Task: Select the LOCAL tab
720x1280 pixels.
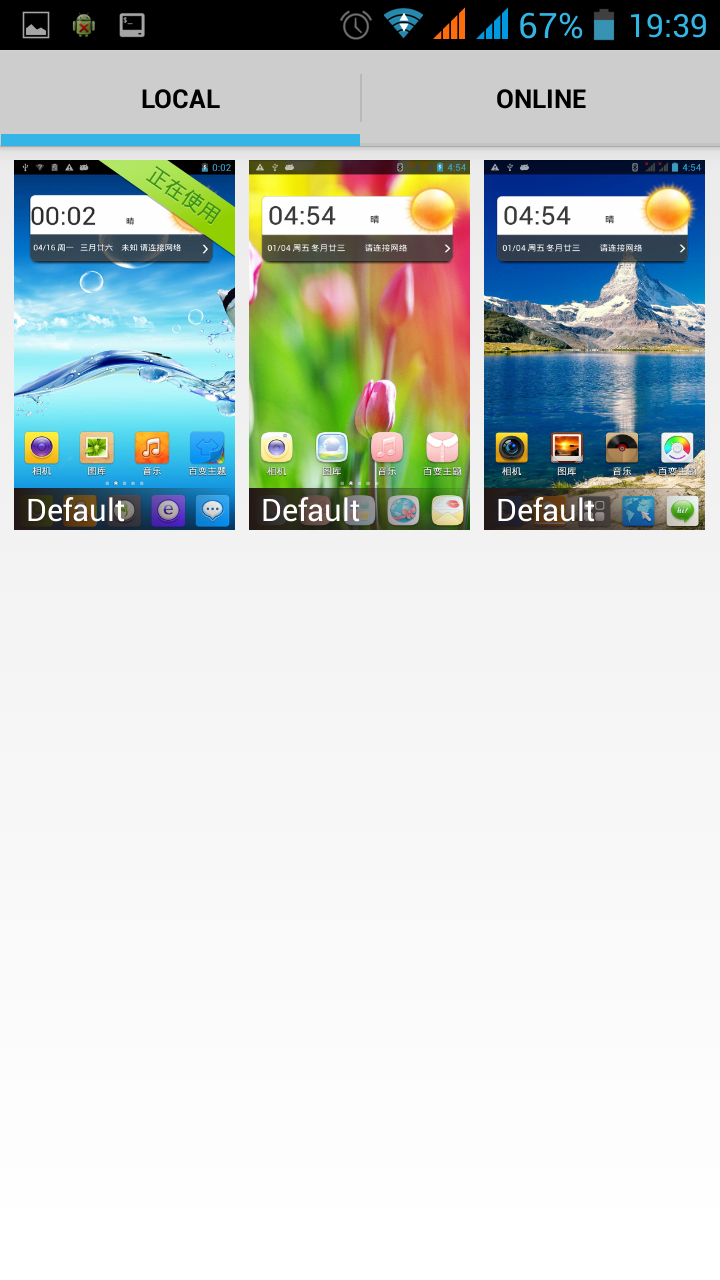Action: point(180,99)
